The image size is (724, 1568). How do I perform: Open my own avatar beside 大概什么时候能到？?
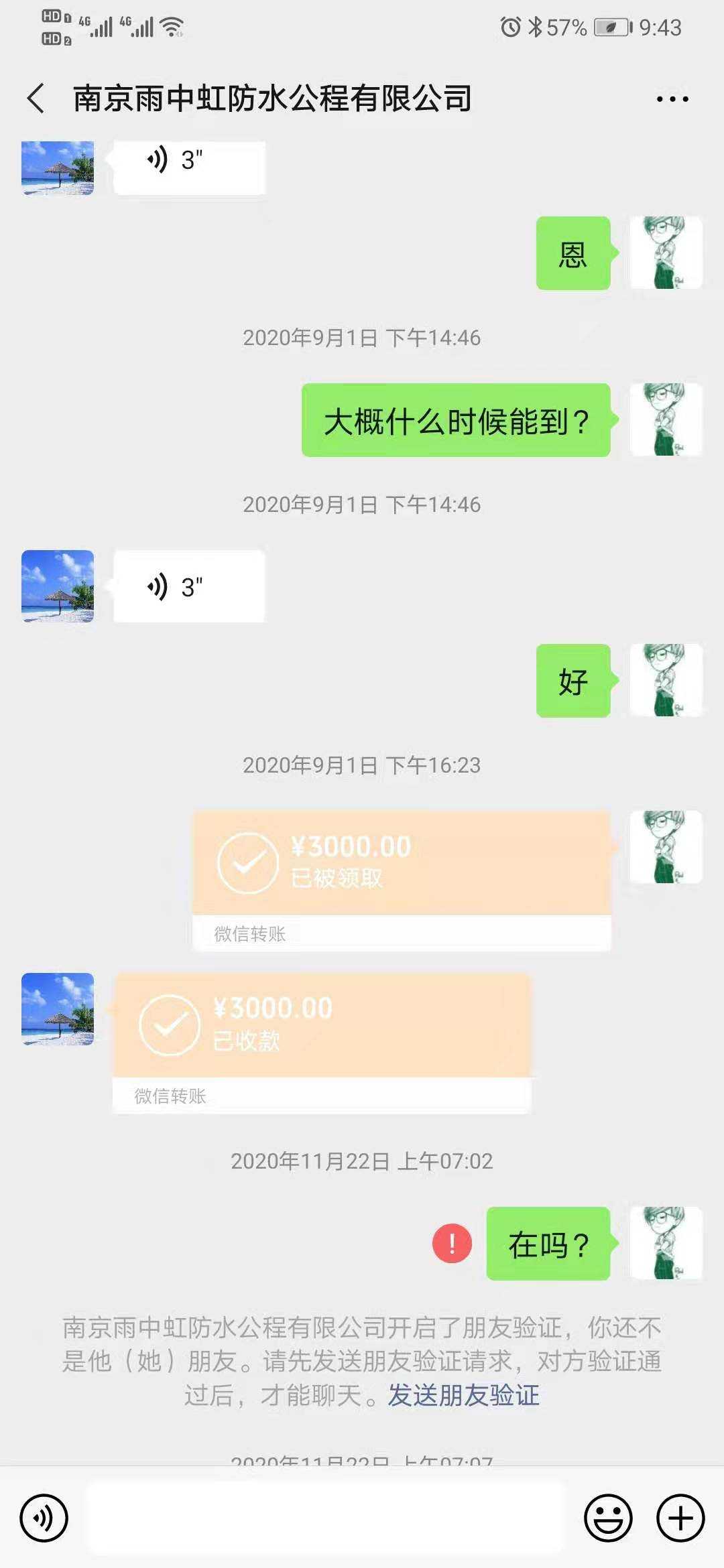click(x=666, y=420)
